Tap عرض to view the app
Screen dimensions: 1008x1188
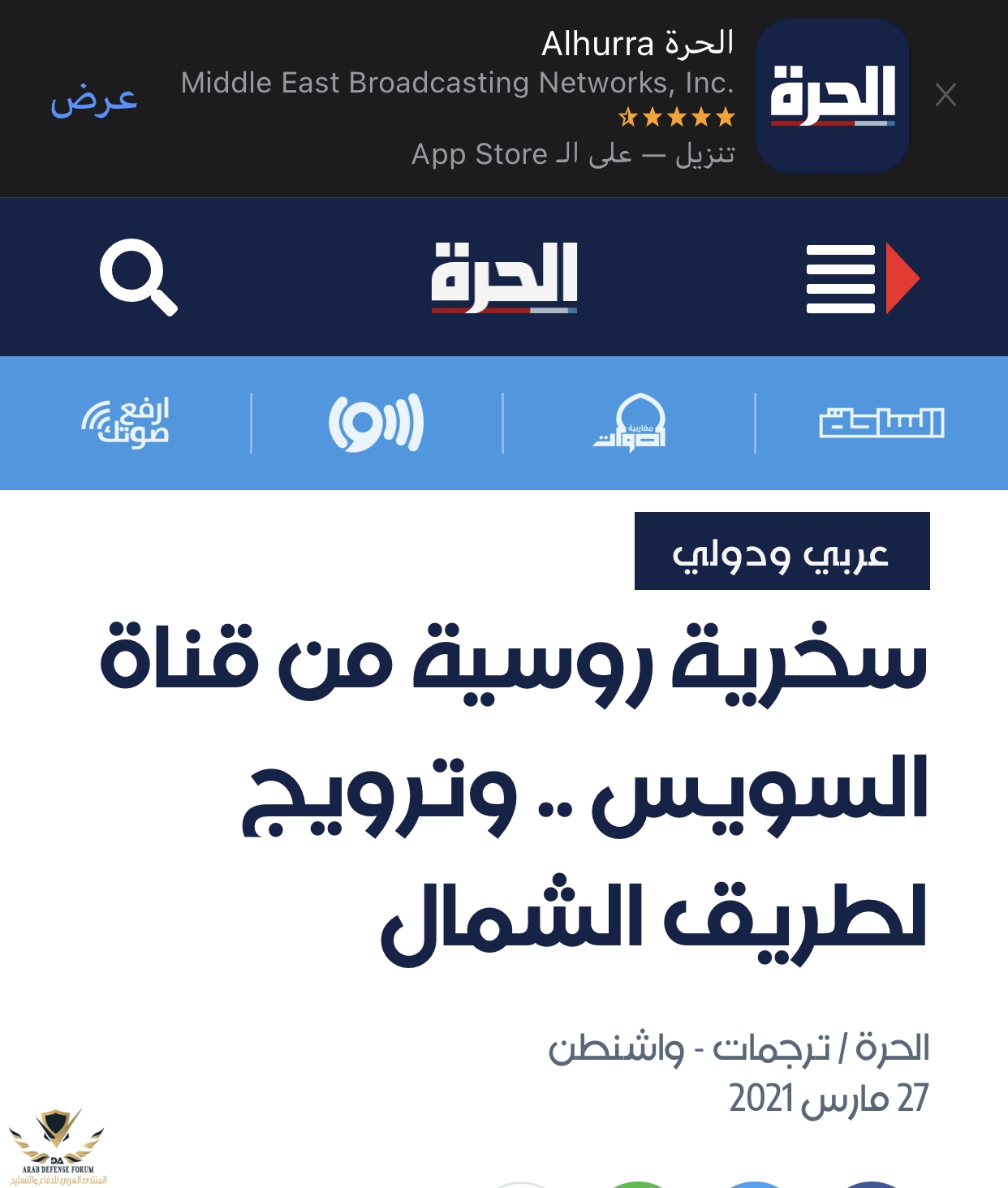pyautogui.click(x=93, y=100)
